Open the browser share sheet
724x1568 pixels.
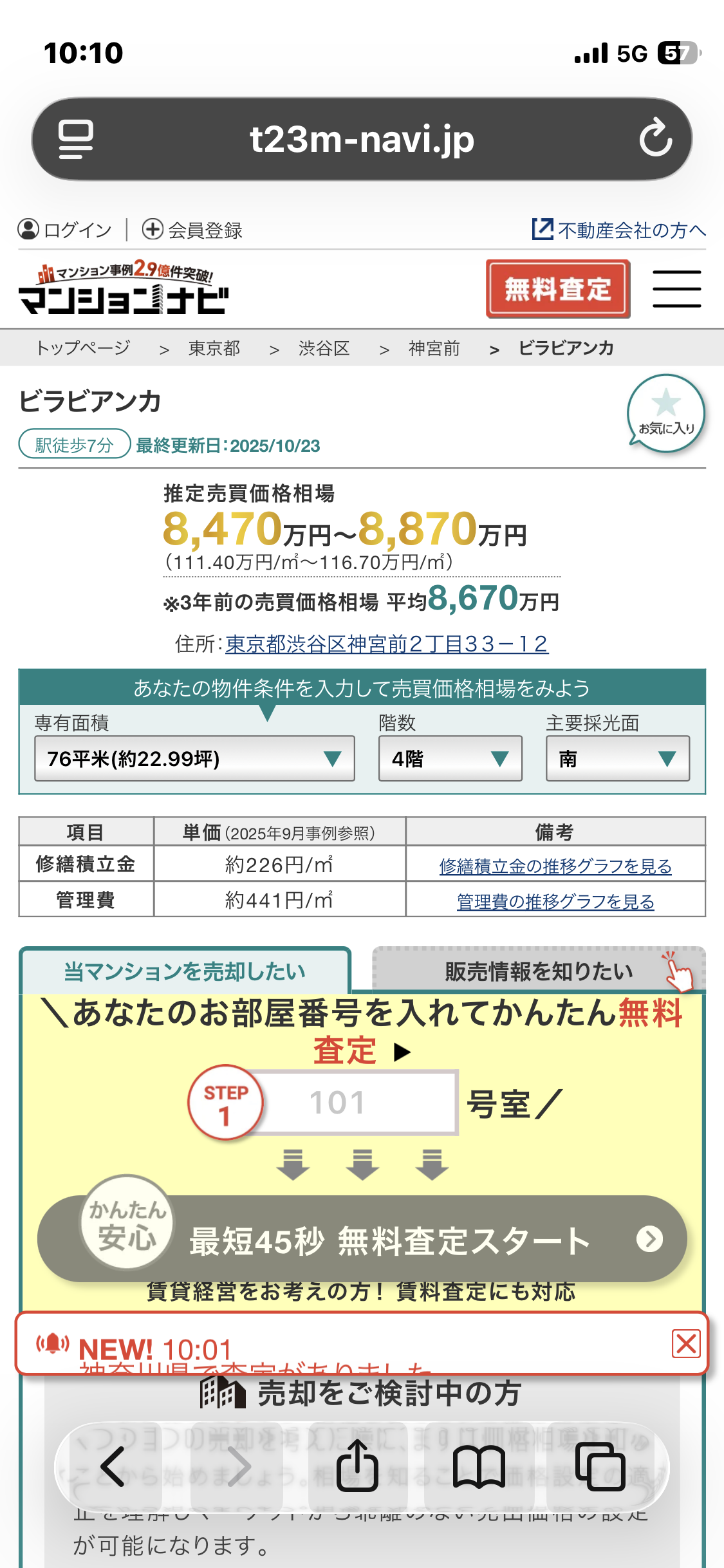click(357, 1467)
